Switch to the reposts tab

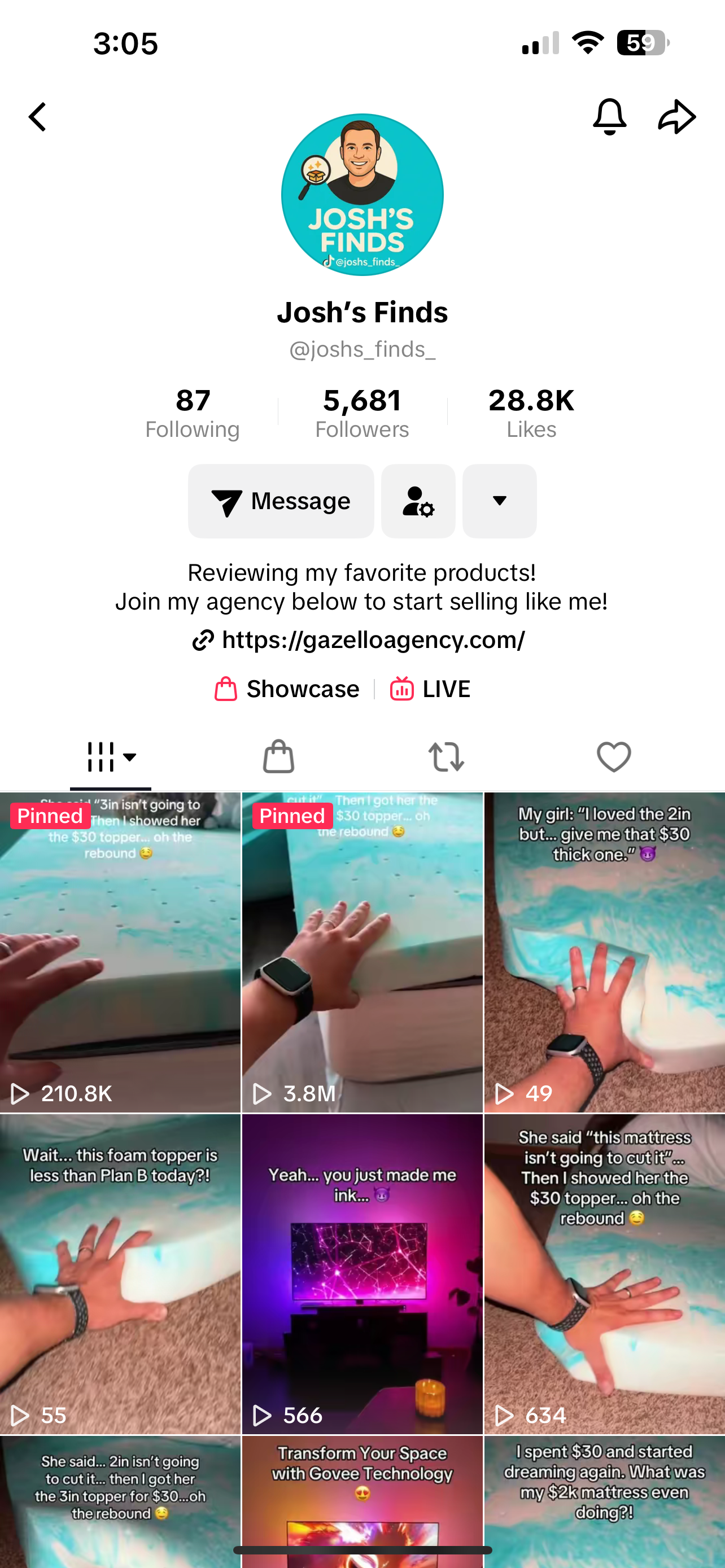click(x=446, y=756)
